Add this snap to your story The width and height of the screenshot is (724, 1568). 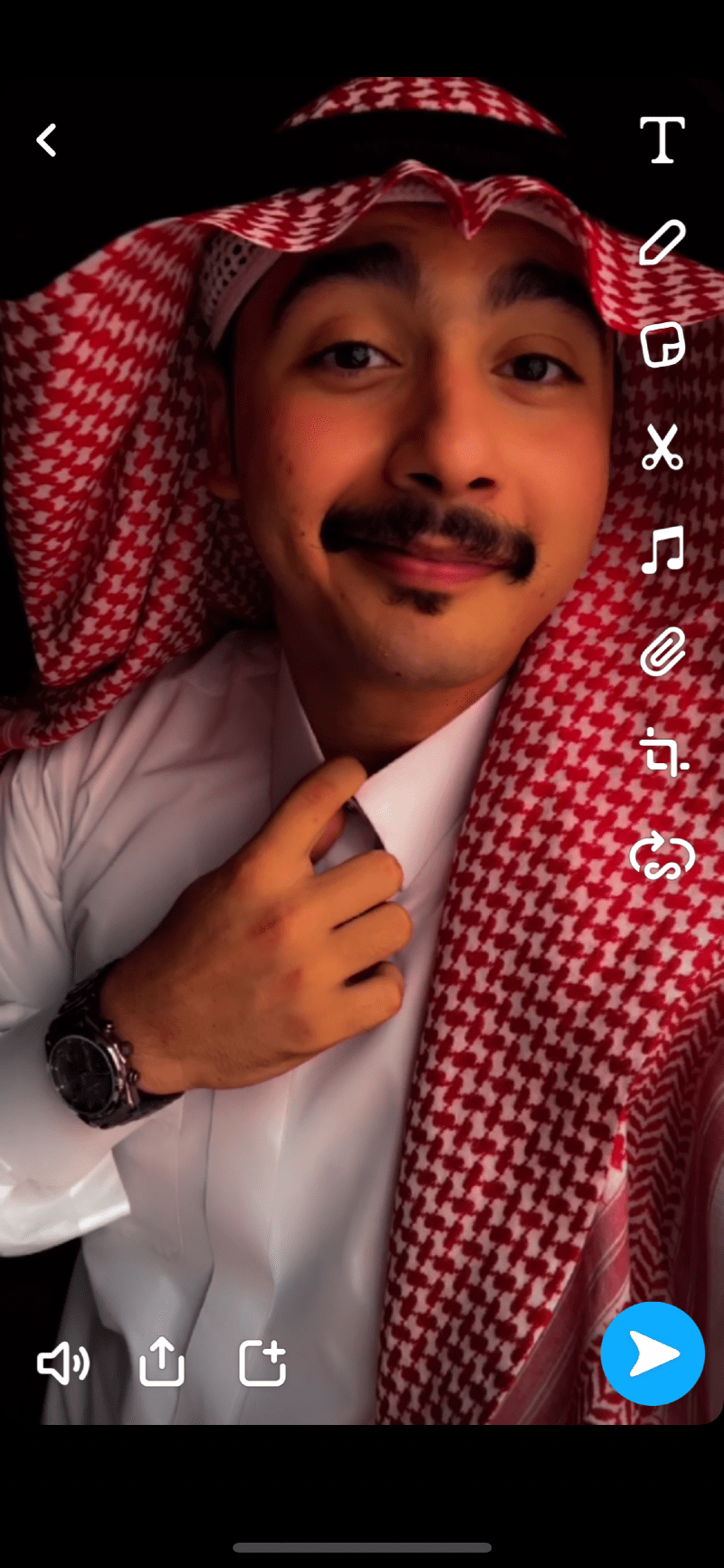[x=262, y=1363]
